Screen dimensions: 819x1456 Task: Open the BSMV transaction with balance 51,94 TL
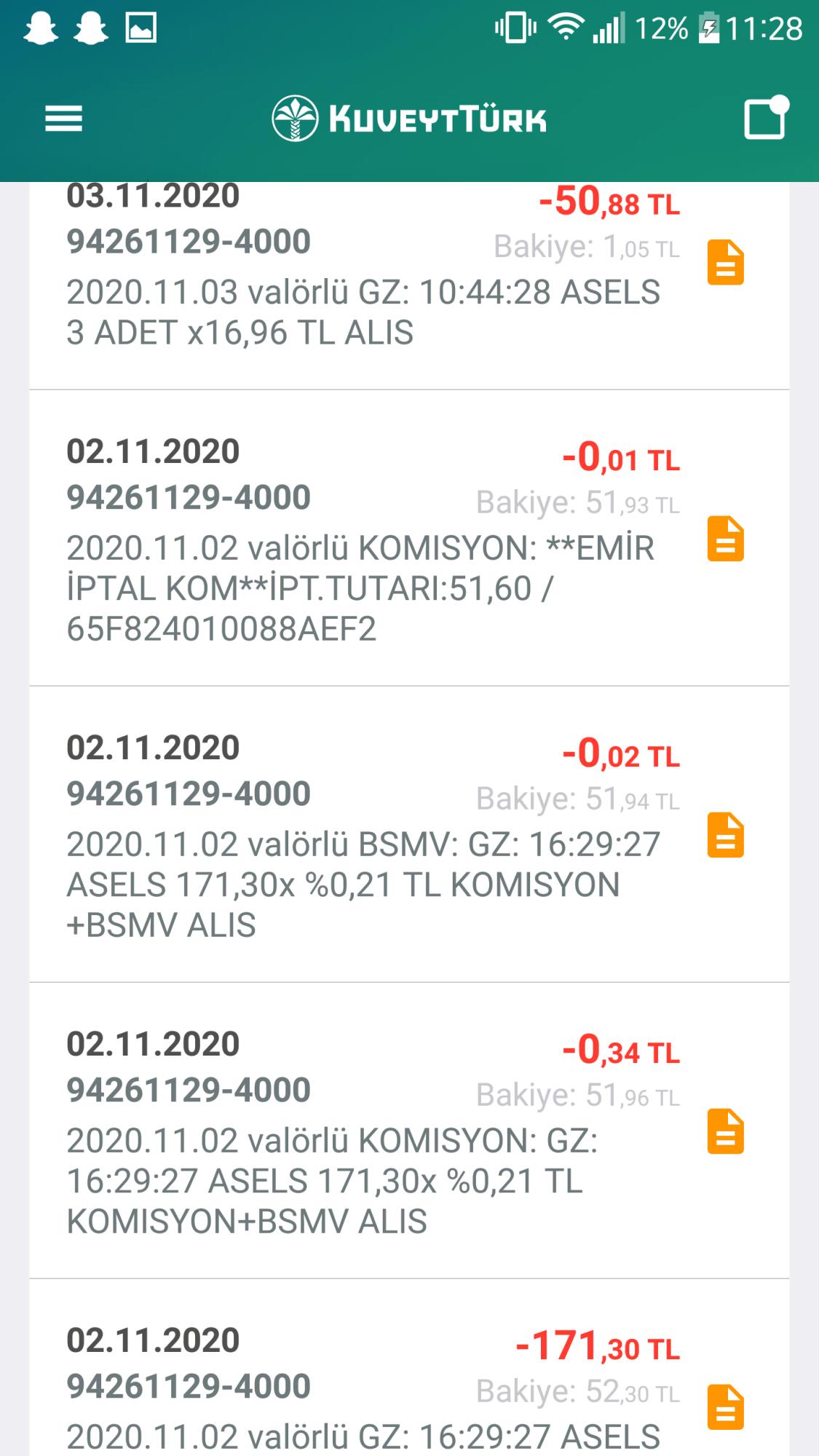[409, 834]
